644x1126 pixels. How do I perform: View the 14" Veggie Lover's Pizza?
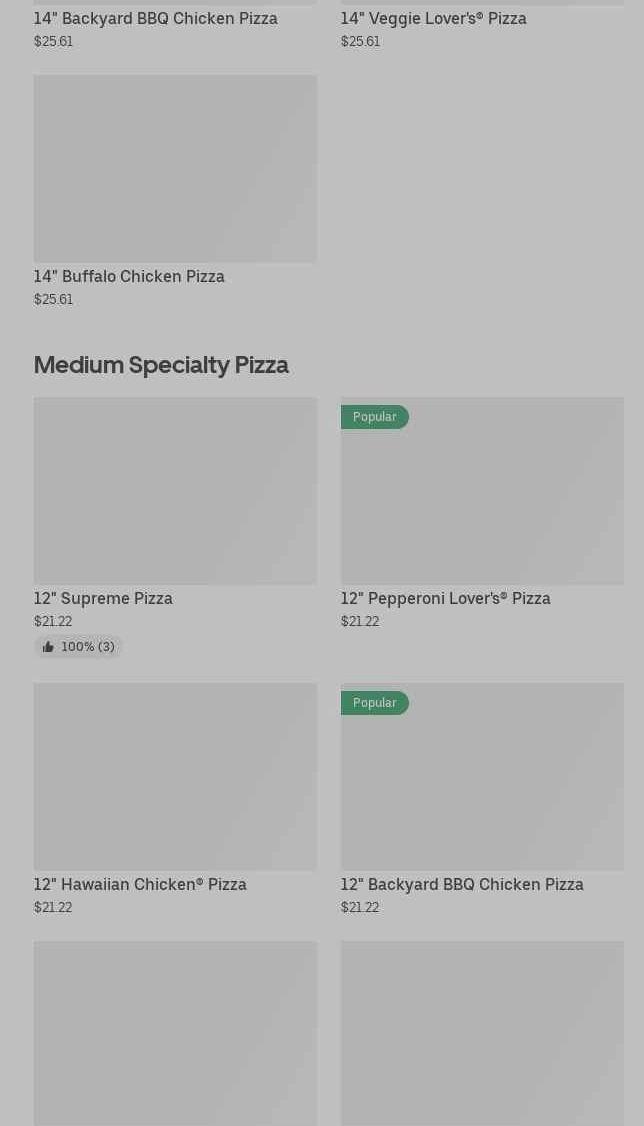click(x=433, y=18)
